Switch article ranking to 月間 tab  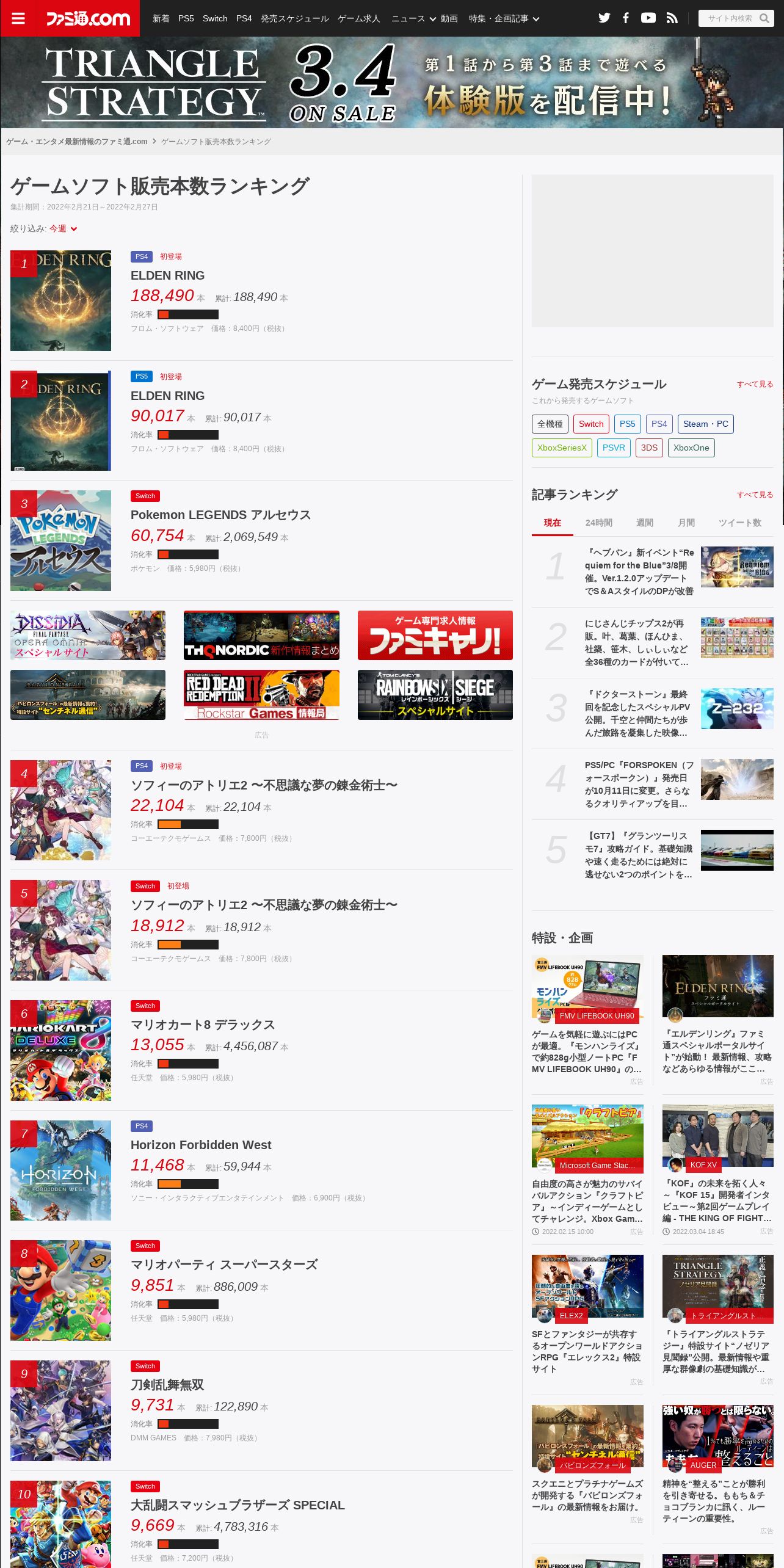tap(686, 523)
